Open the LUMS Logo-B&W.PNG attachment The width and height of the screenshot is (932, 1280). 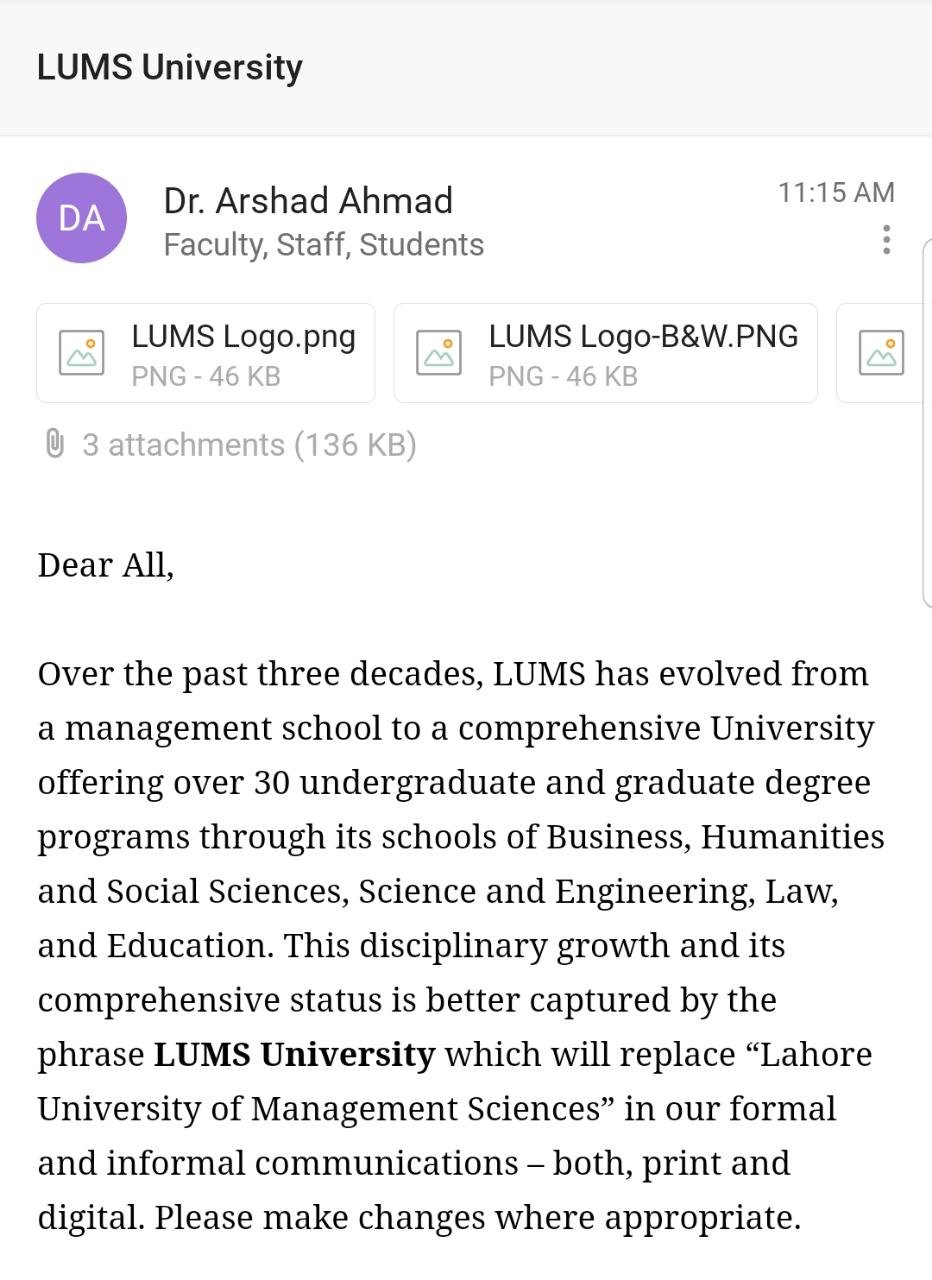coord(606,352)
